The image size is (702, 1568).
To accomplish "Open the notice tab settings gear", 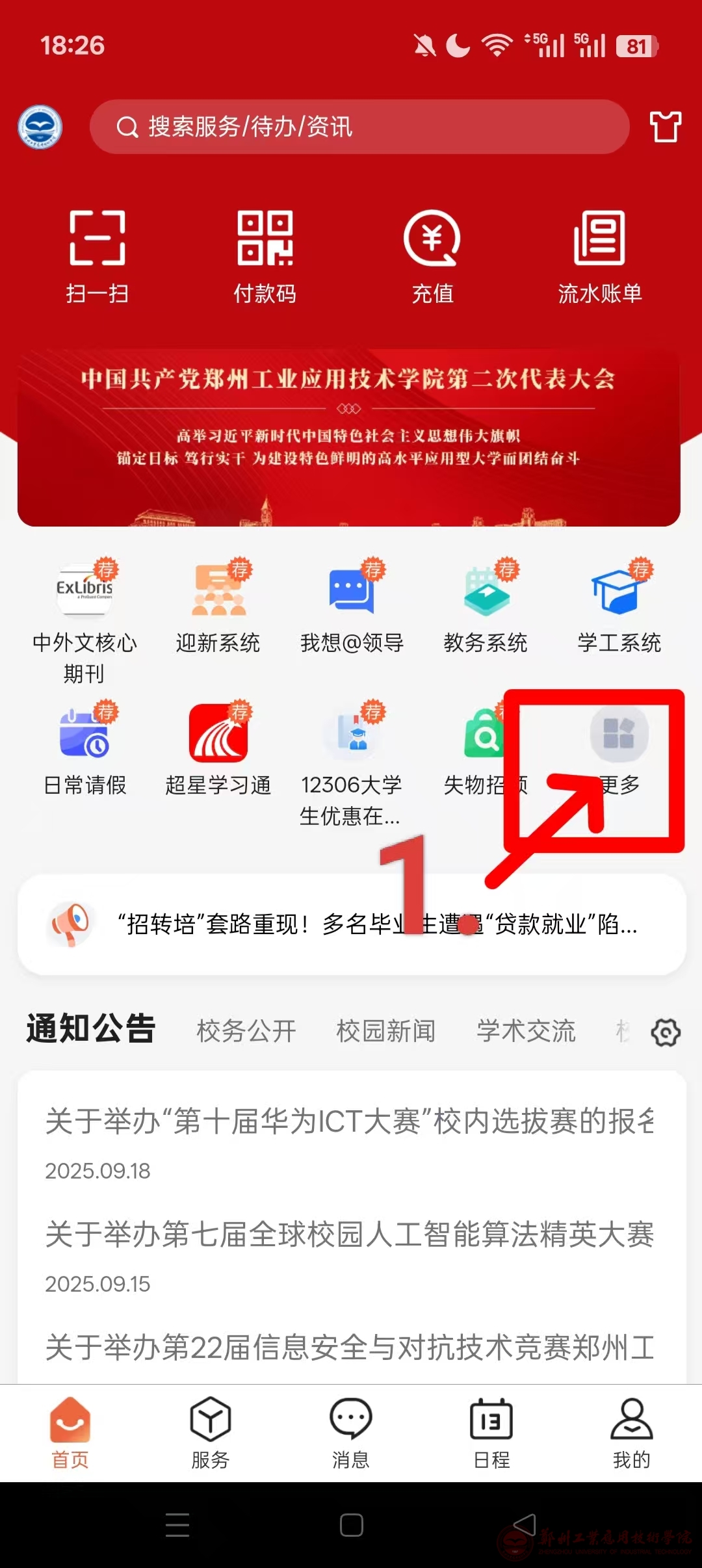I will 666,1032.
